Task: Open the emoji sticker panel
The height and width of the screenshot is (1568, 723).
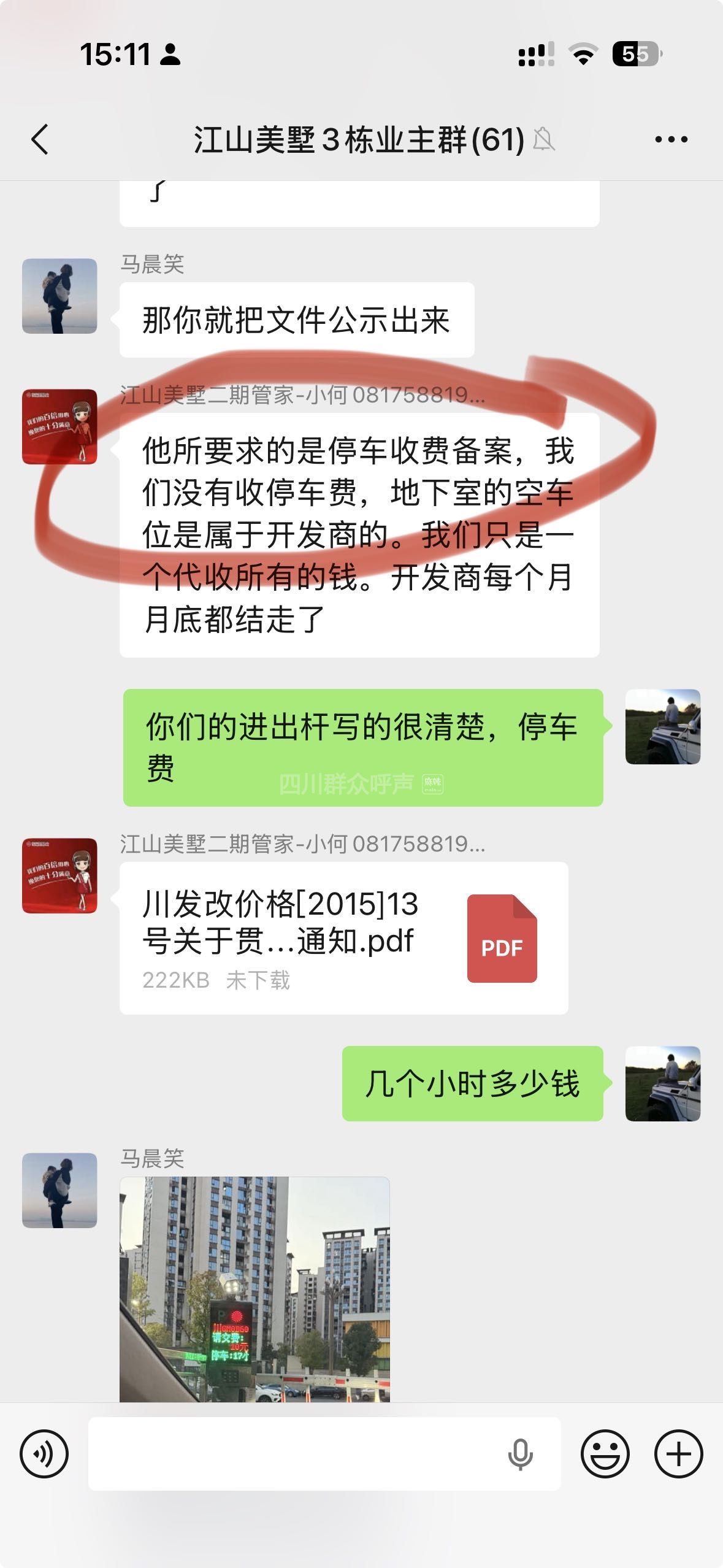Action: pyautogui.click(x=605, y=1453)
